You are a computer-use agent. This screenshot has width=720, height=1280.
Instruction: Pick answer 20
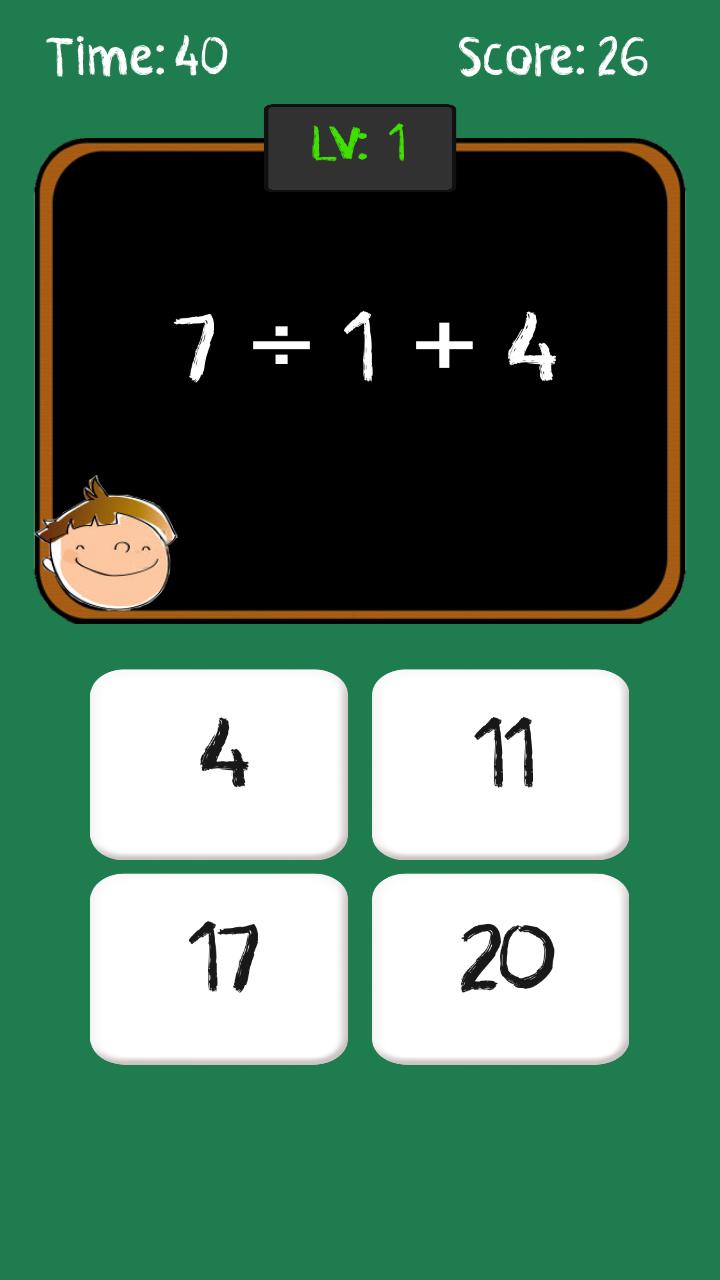(x=501, y=967)
